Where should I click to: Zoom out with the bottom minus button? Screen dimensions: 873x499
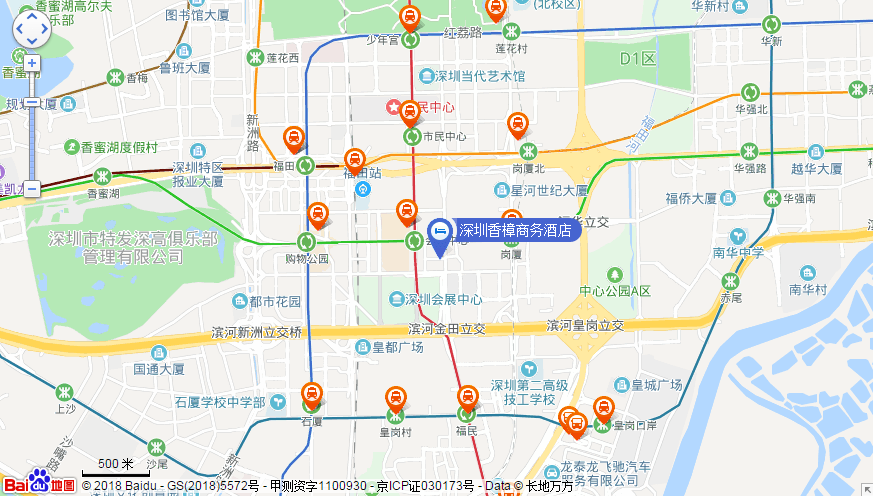click(x=32, y=188)
